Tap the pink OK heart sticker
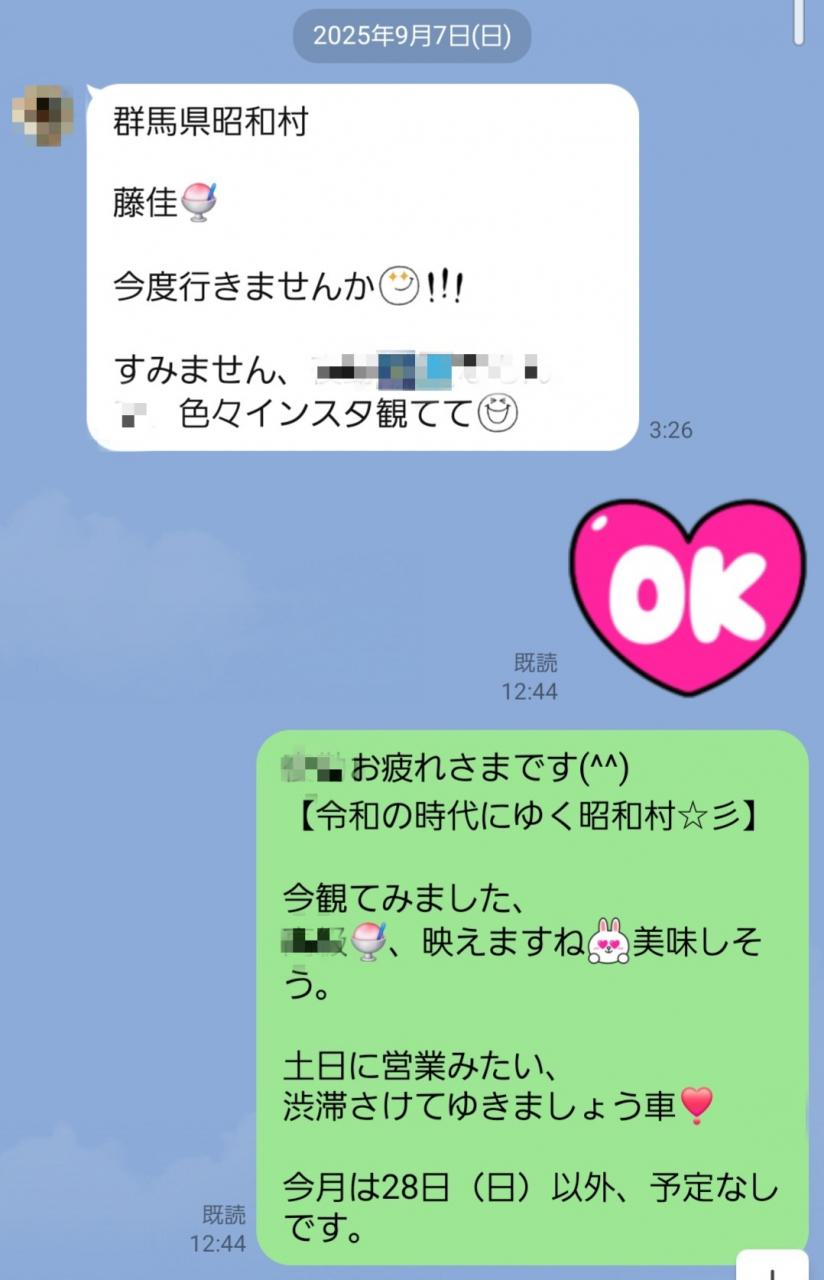 (687, 596)
